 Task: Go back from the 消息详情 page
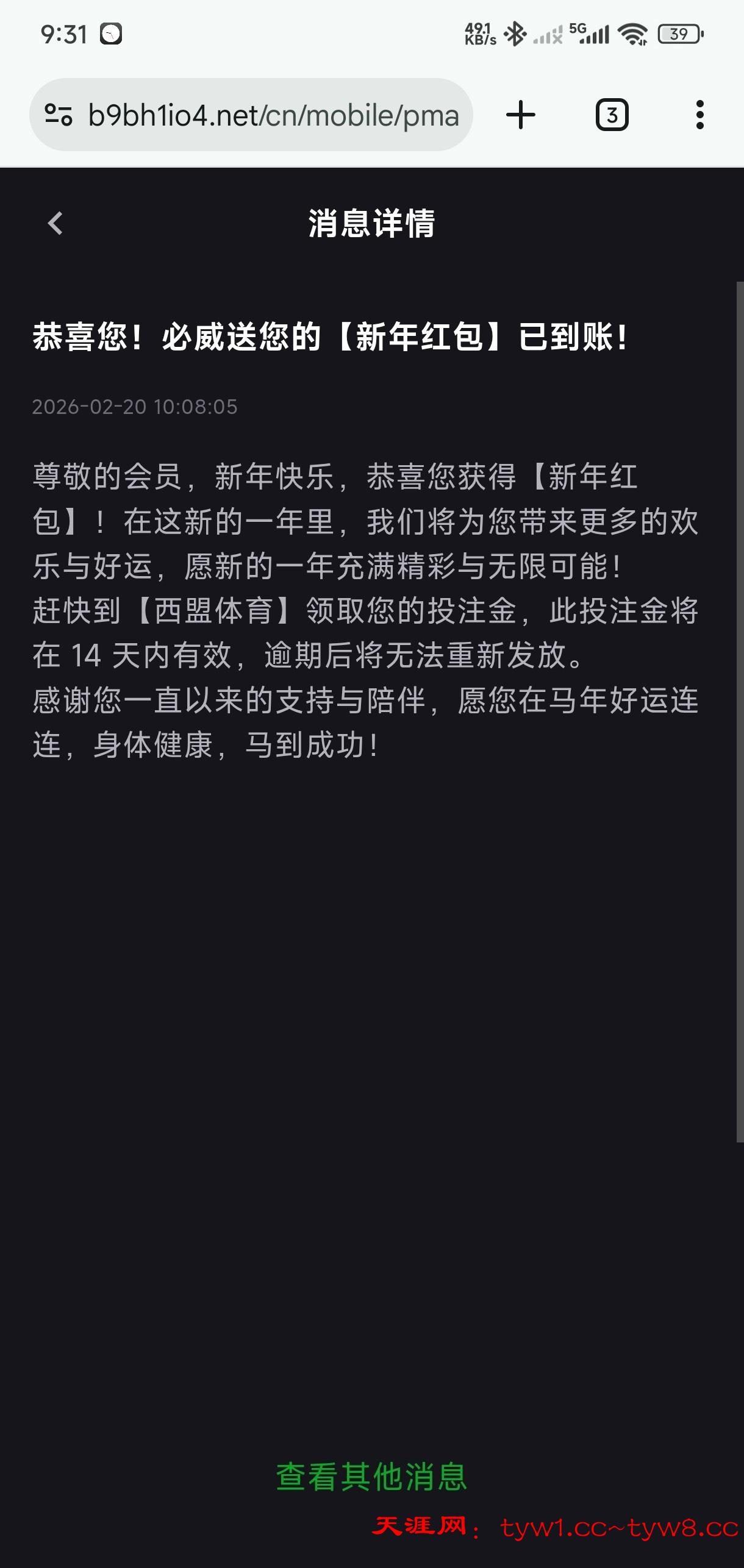click(x=55, y=223)
